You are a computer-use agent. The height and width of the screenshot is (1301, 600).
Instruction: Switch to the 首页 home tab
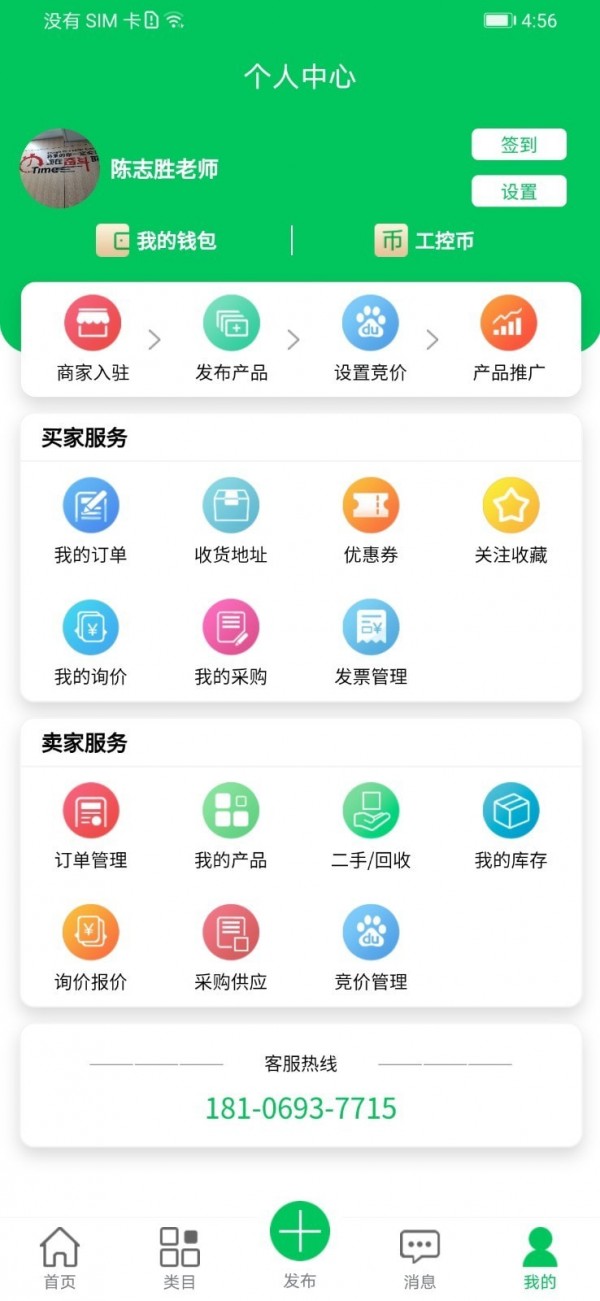(x=60, y=1258)
